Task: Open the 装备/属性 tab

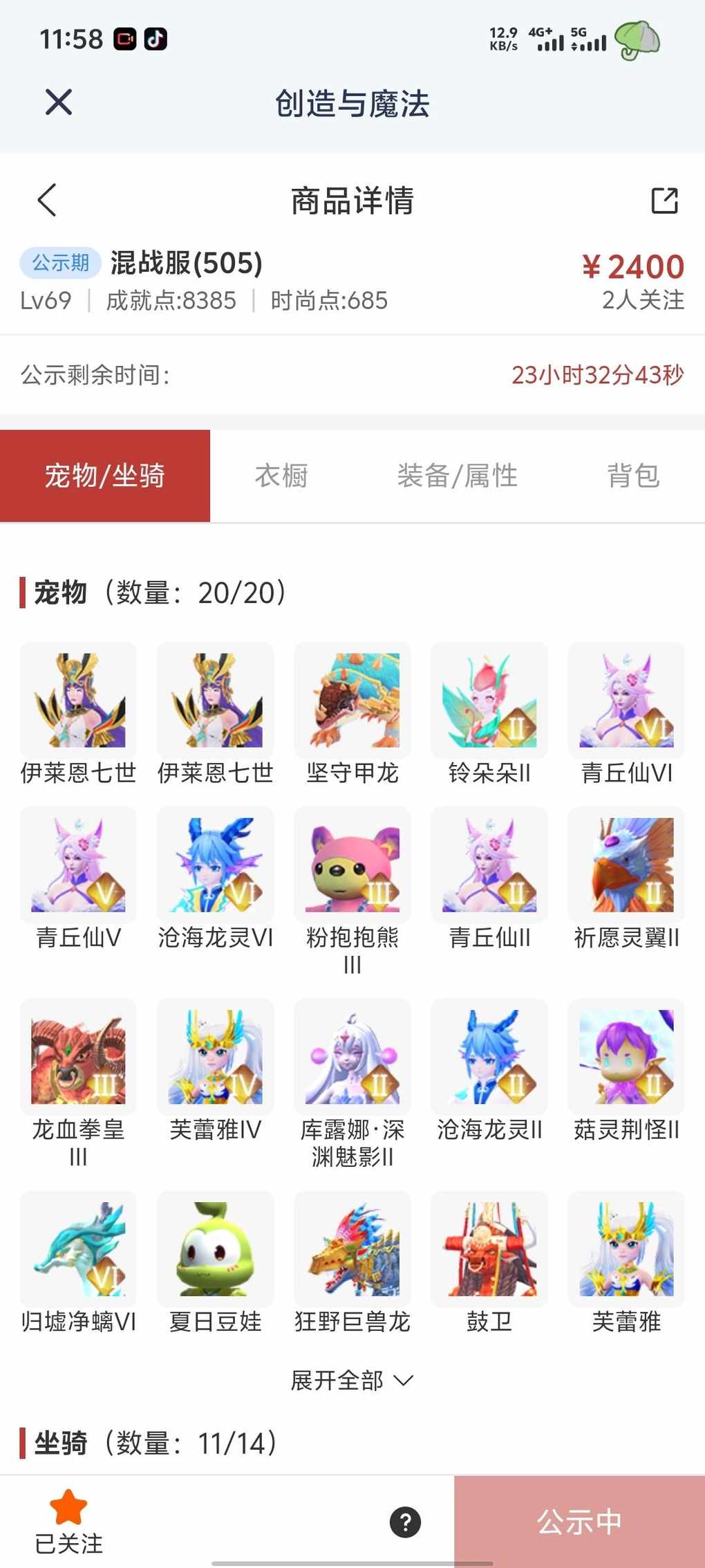Action: pos(457,476)
